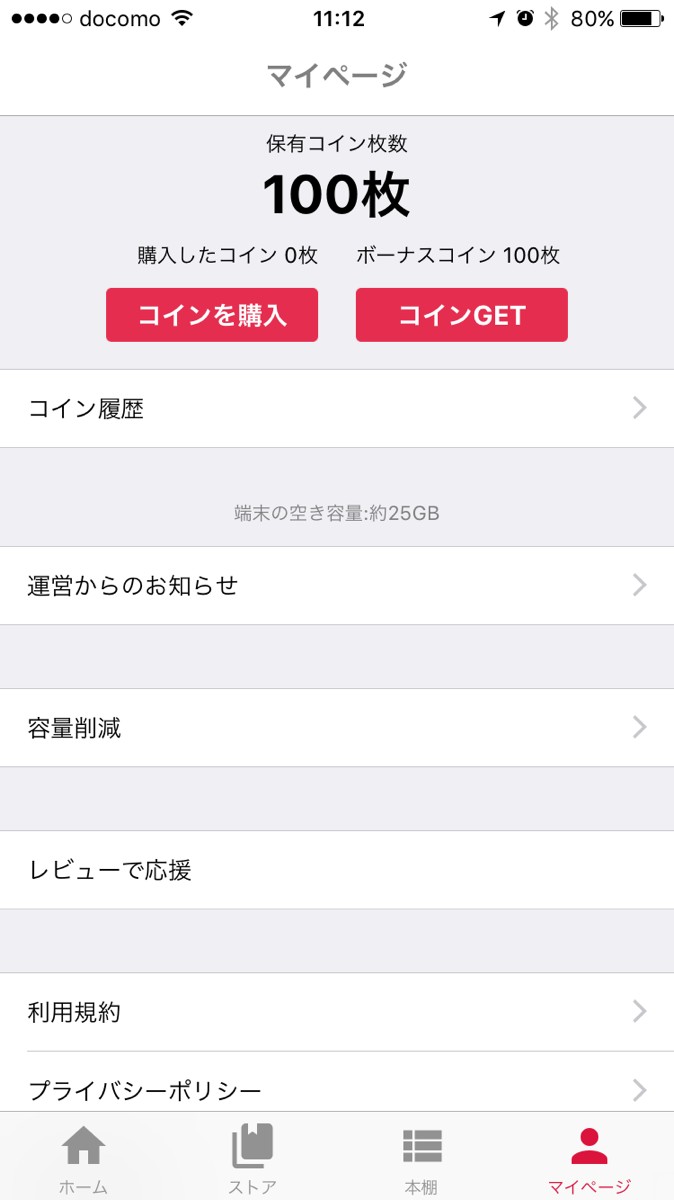Image resolution: width=674 pixels, height=1200 pixels.
Task: Tap the コインを購入 button
Action: click(x=212, y=315)
